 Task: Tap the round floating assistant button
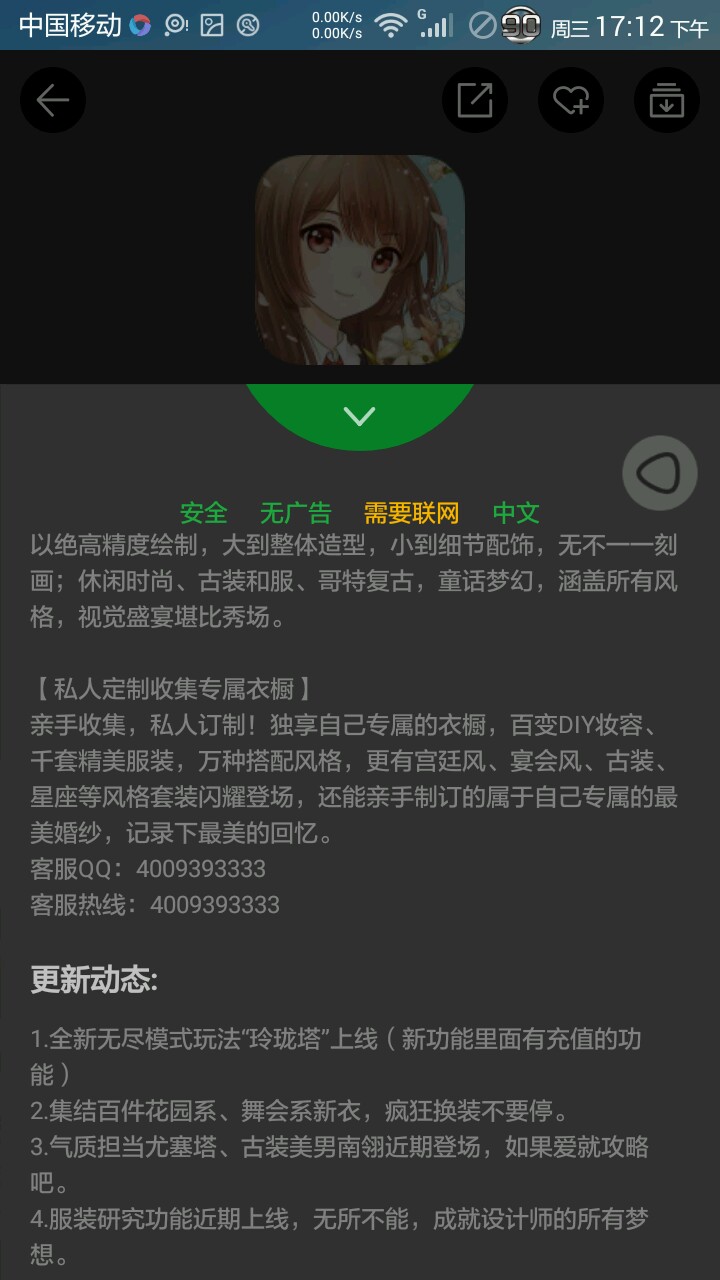click(659, 473)
